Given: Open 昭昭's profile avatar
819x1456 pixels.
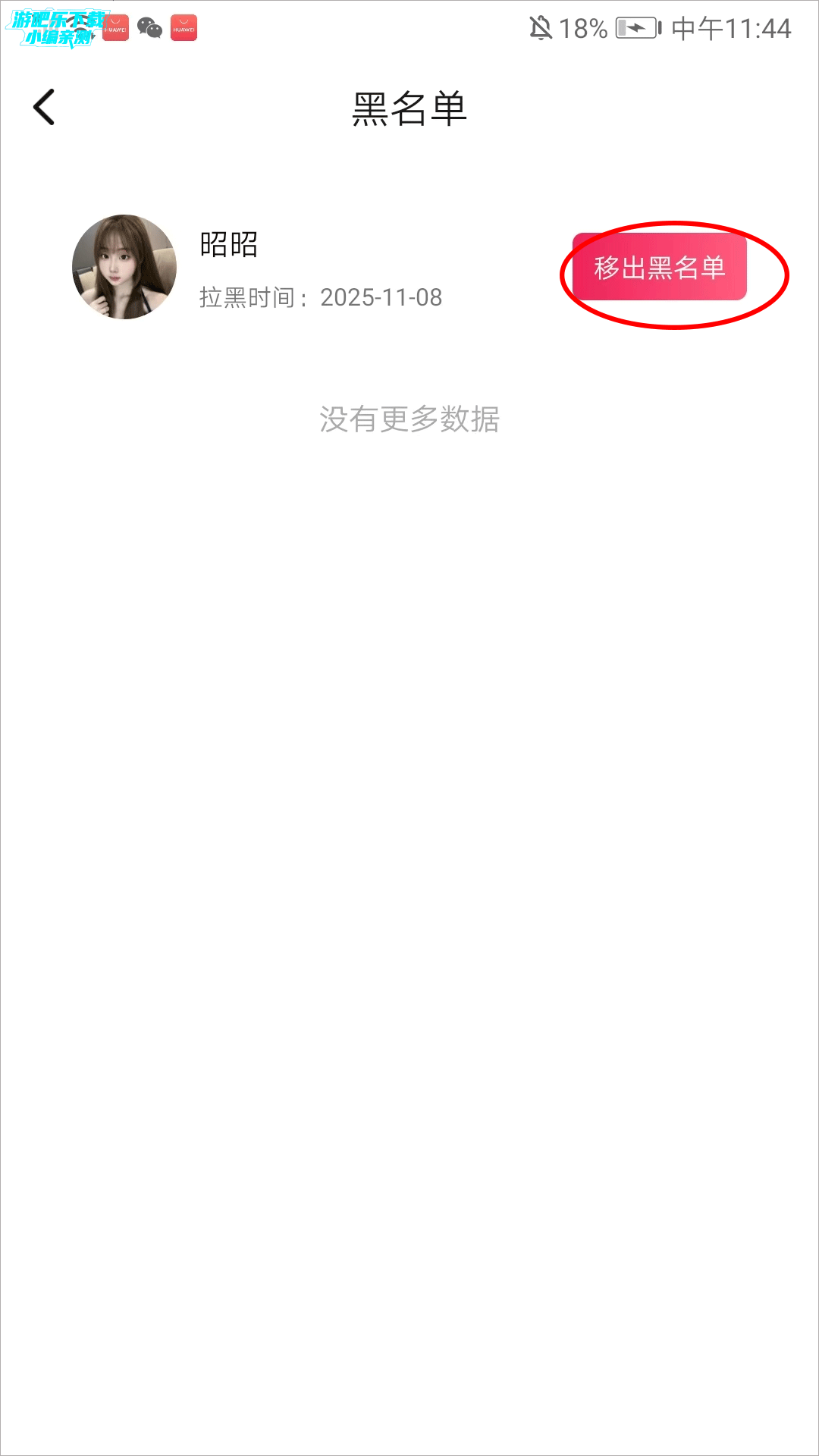Looking at the screenshot, I should tap(124, 267).
